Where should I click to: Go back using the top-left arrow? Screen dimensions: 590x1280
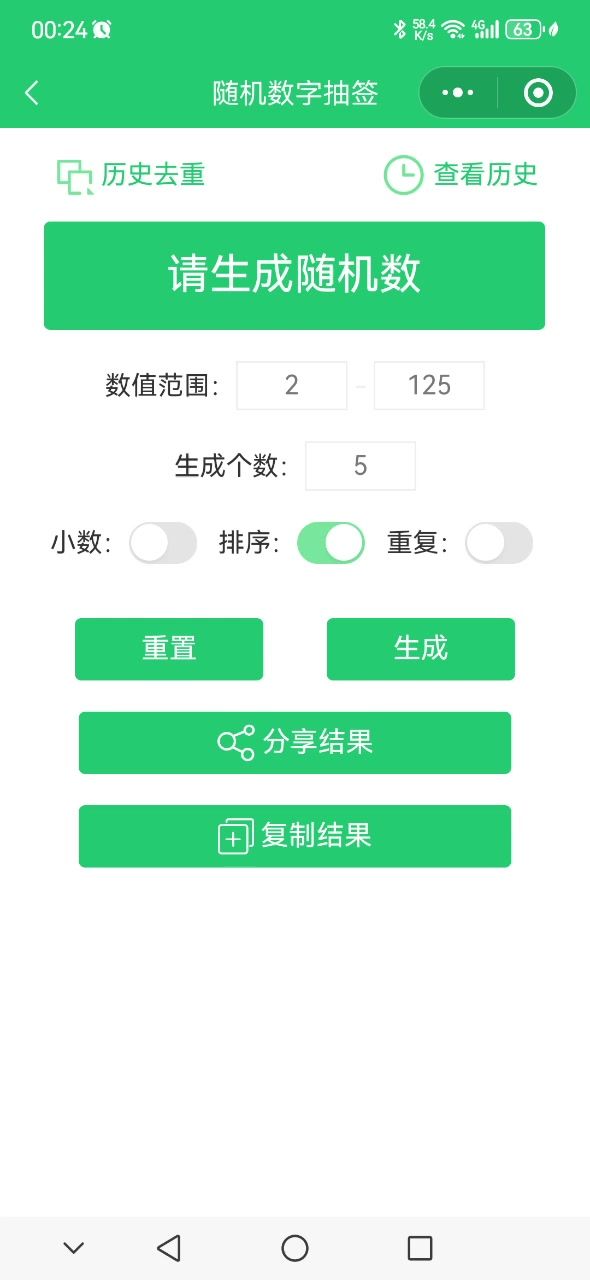[x=32, y=93]
